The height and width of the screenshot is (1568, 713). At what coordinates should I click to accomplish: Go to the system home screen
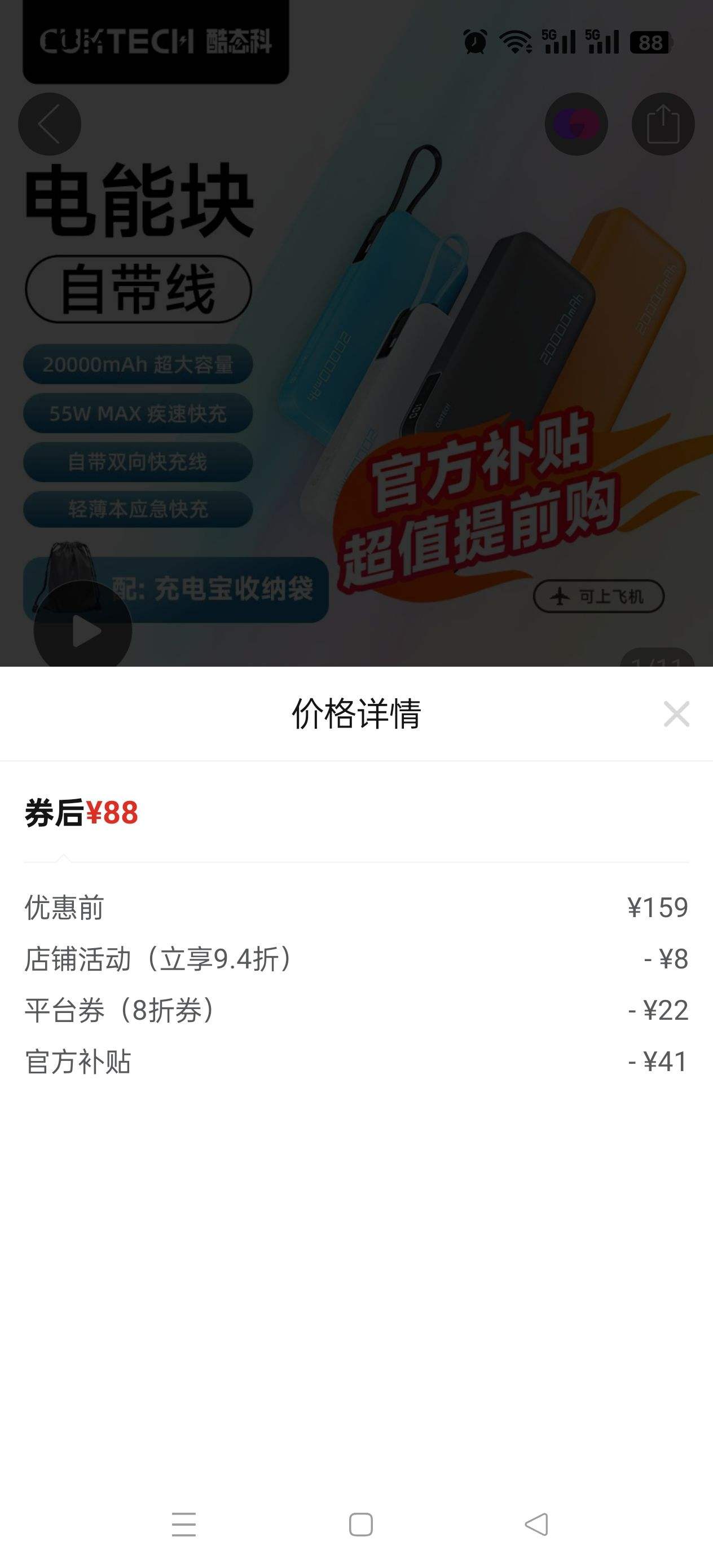click(360, 1524)
